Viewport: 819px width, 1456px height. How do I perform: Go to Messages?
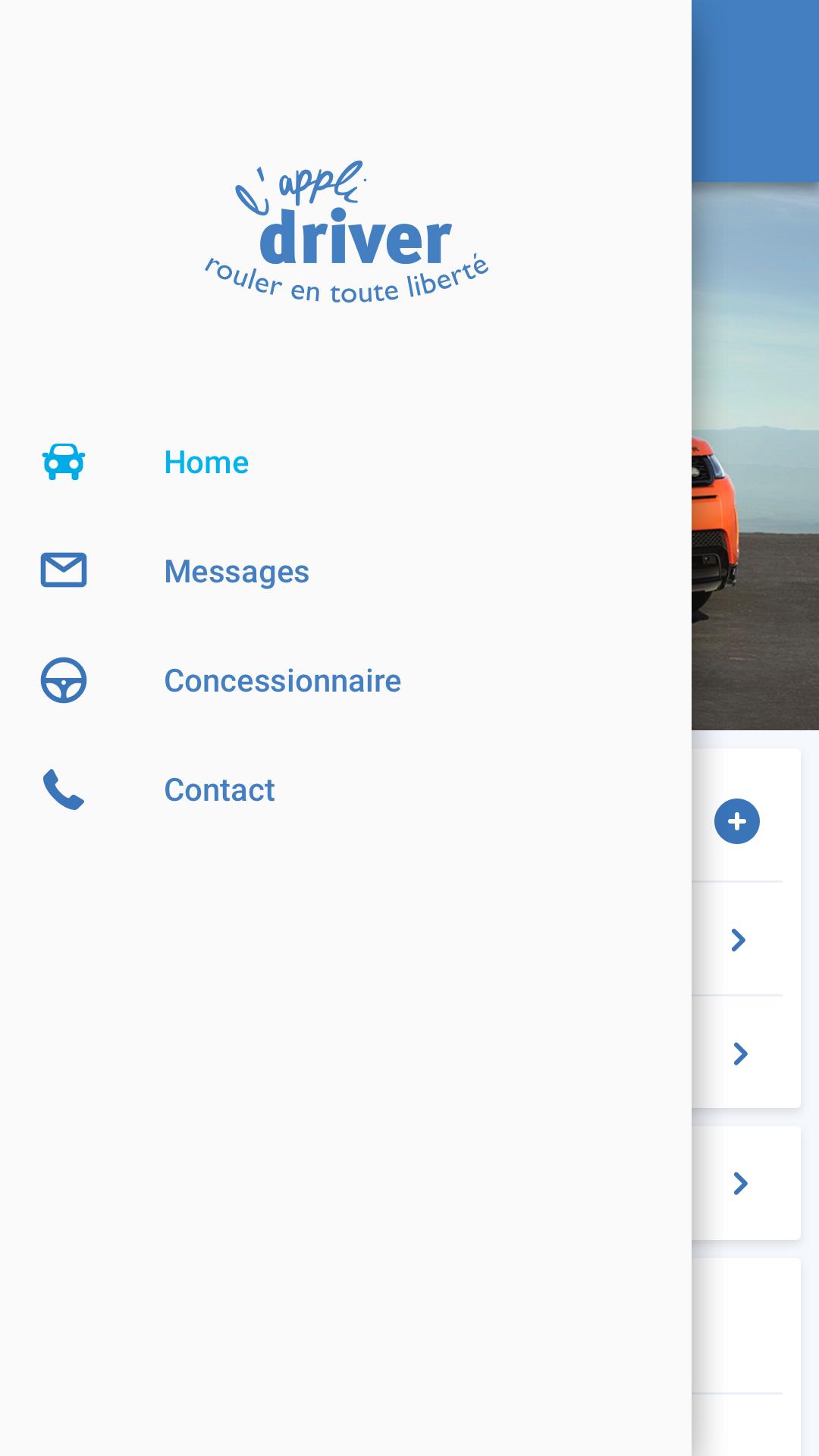point(236,572)
